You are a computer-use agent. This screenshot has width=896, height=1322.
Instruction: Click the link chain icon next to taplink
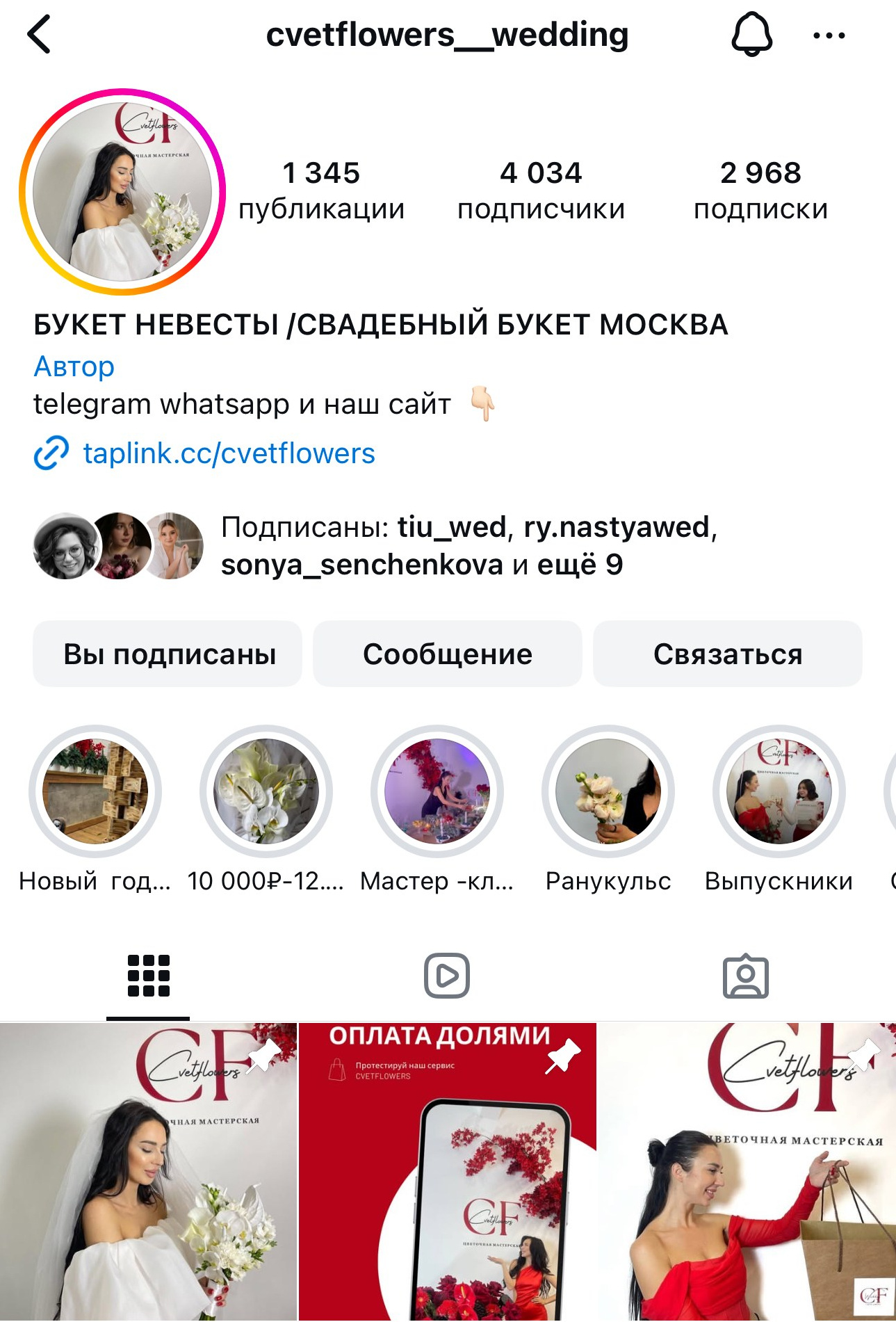point(48,454)
